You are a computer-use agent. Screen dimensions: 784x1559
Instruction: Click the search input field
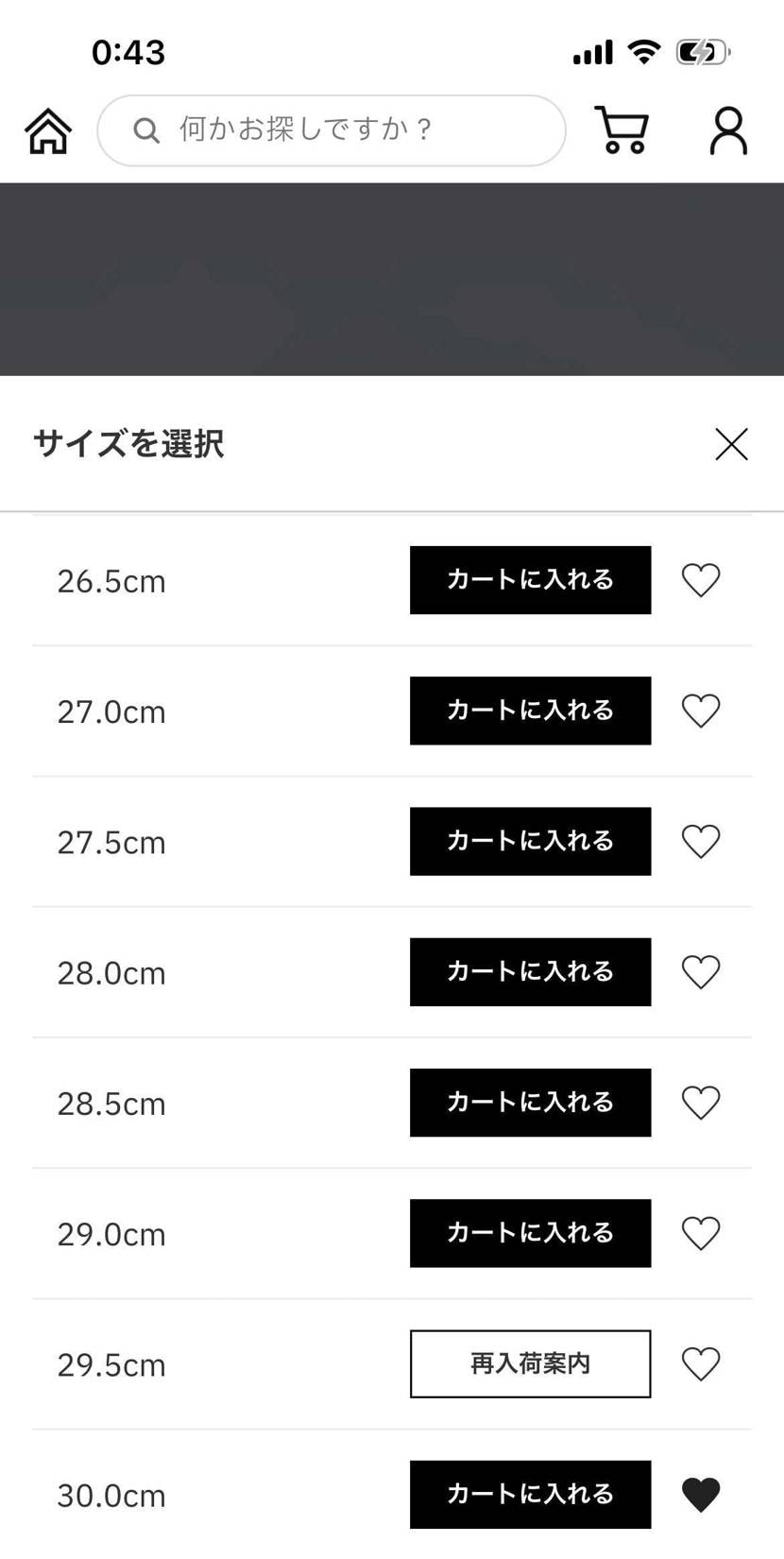click(331, 129)
